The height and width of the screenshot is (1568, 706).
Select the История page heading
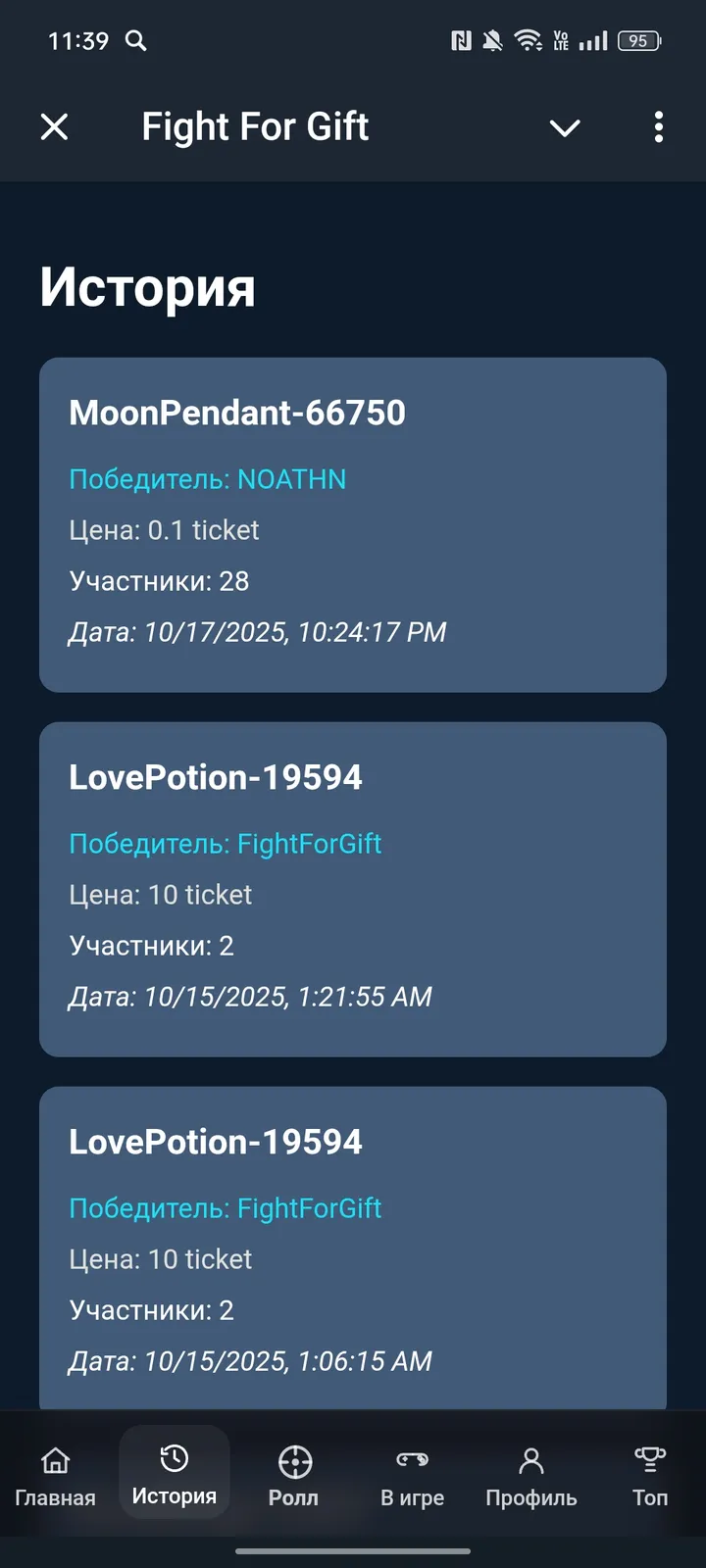[x=147, y=287]
